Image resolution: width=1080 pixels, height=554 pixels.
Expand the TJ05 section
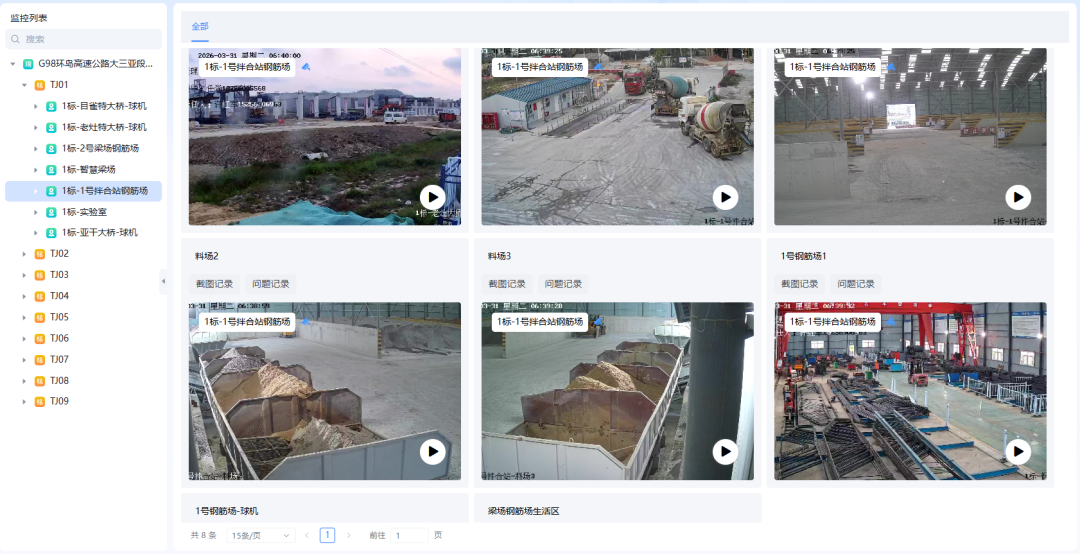(x=25, y=317)
